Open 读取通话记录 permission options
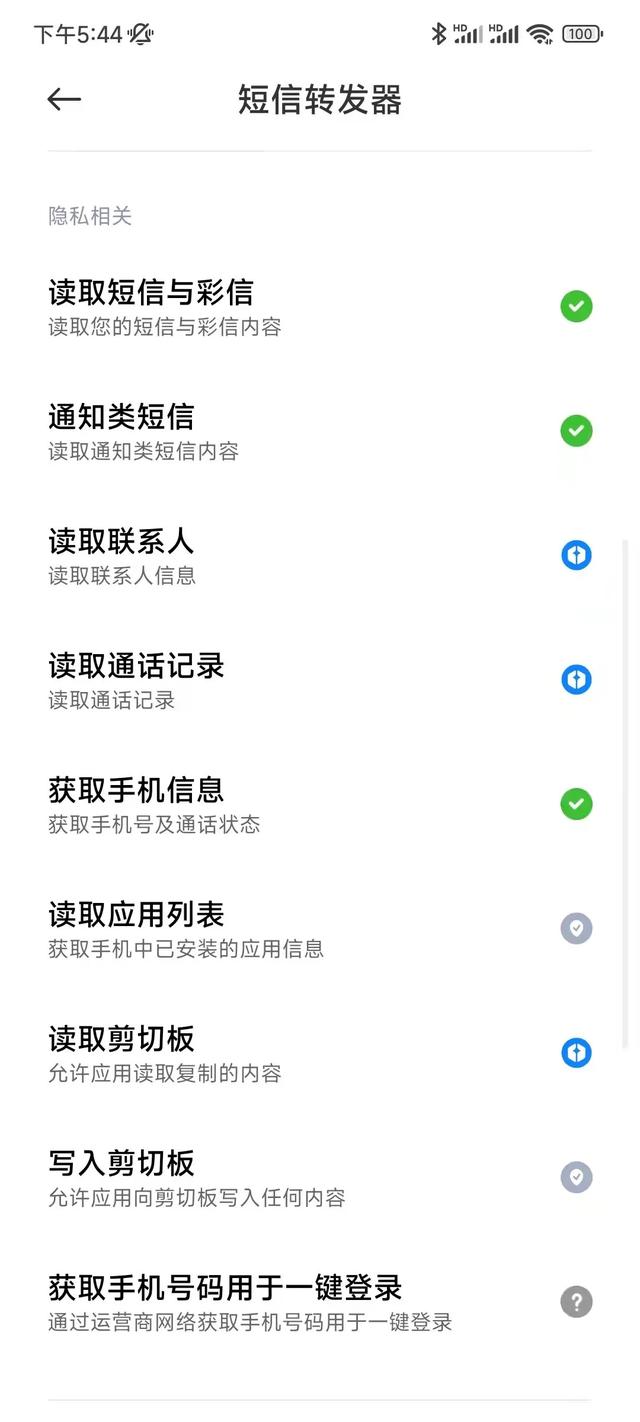Image resolution: width=640 pixels, height=1422 pixels. tap(320, 680)
